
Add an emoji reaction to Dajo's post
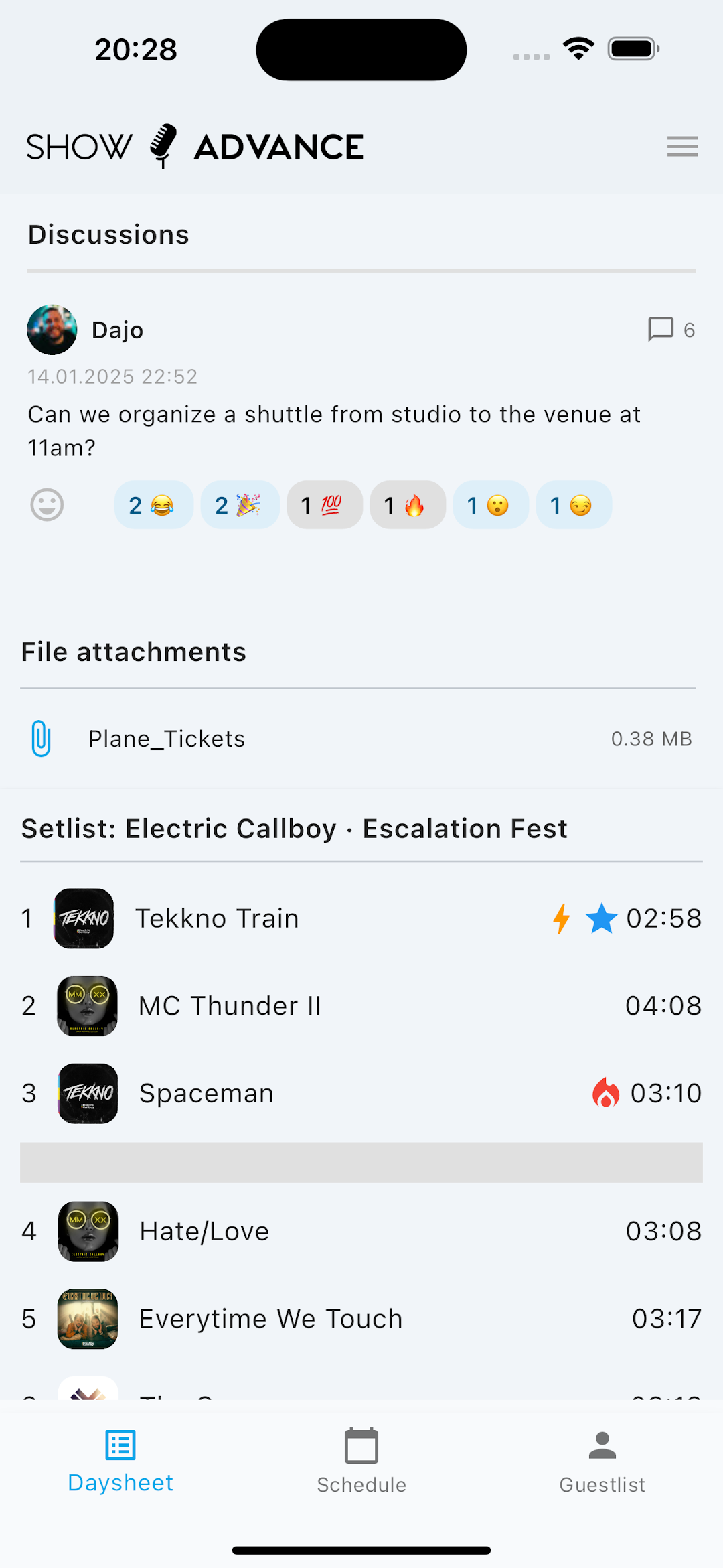[x=47, y=505]
